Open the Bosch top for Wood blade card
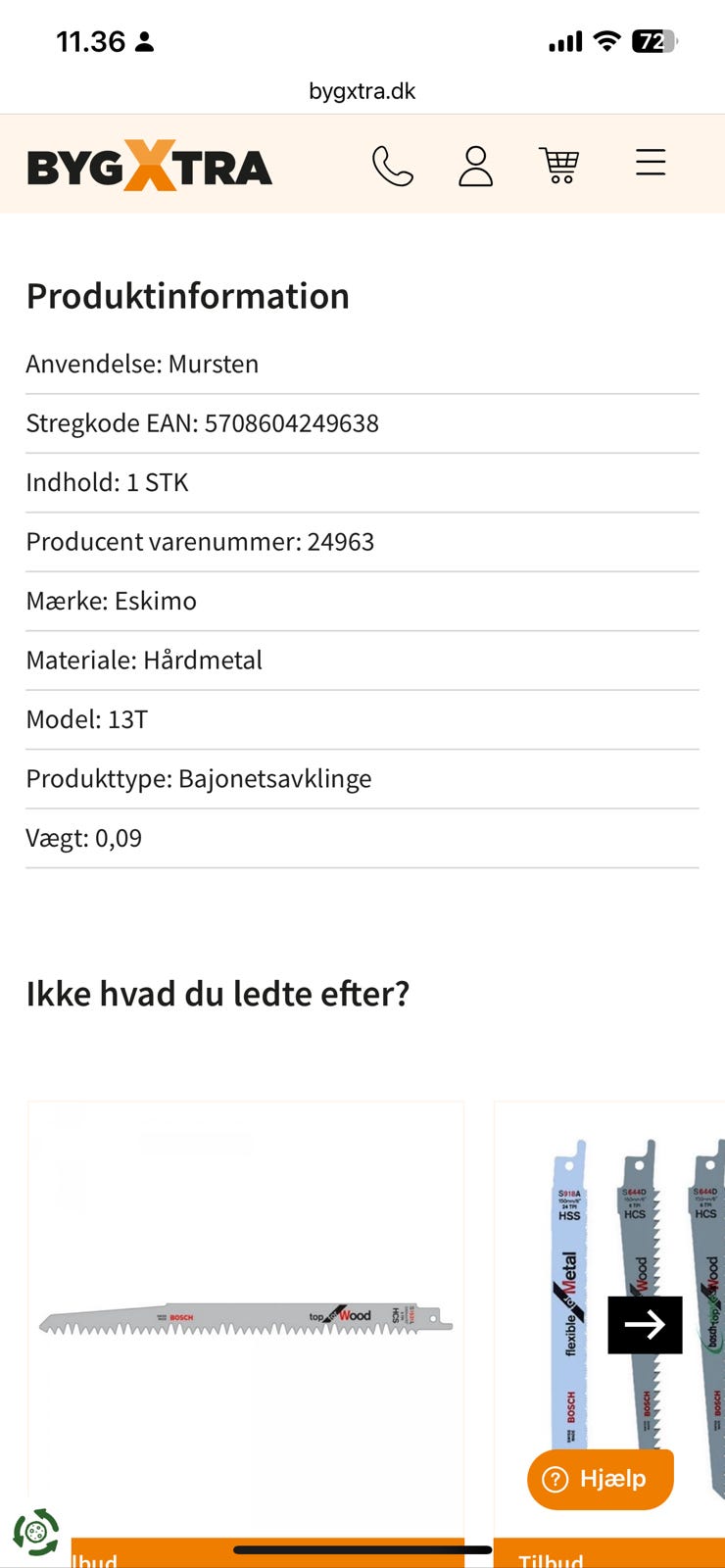The height and width of the screenshot is (1568, 725). coord(246,1319)
